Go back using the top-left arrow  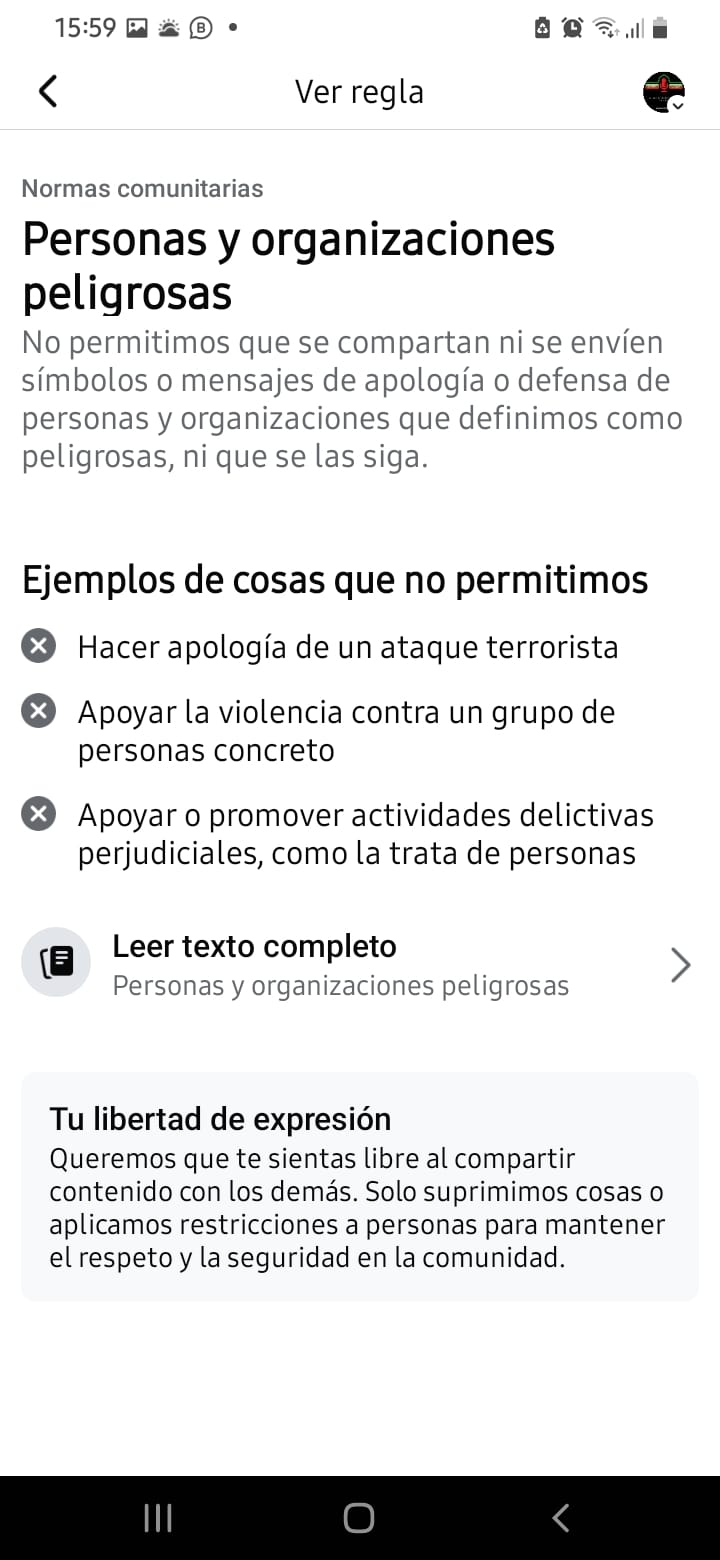pyautogui.click(x=48, y=91)
